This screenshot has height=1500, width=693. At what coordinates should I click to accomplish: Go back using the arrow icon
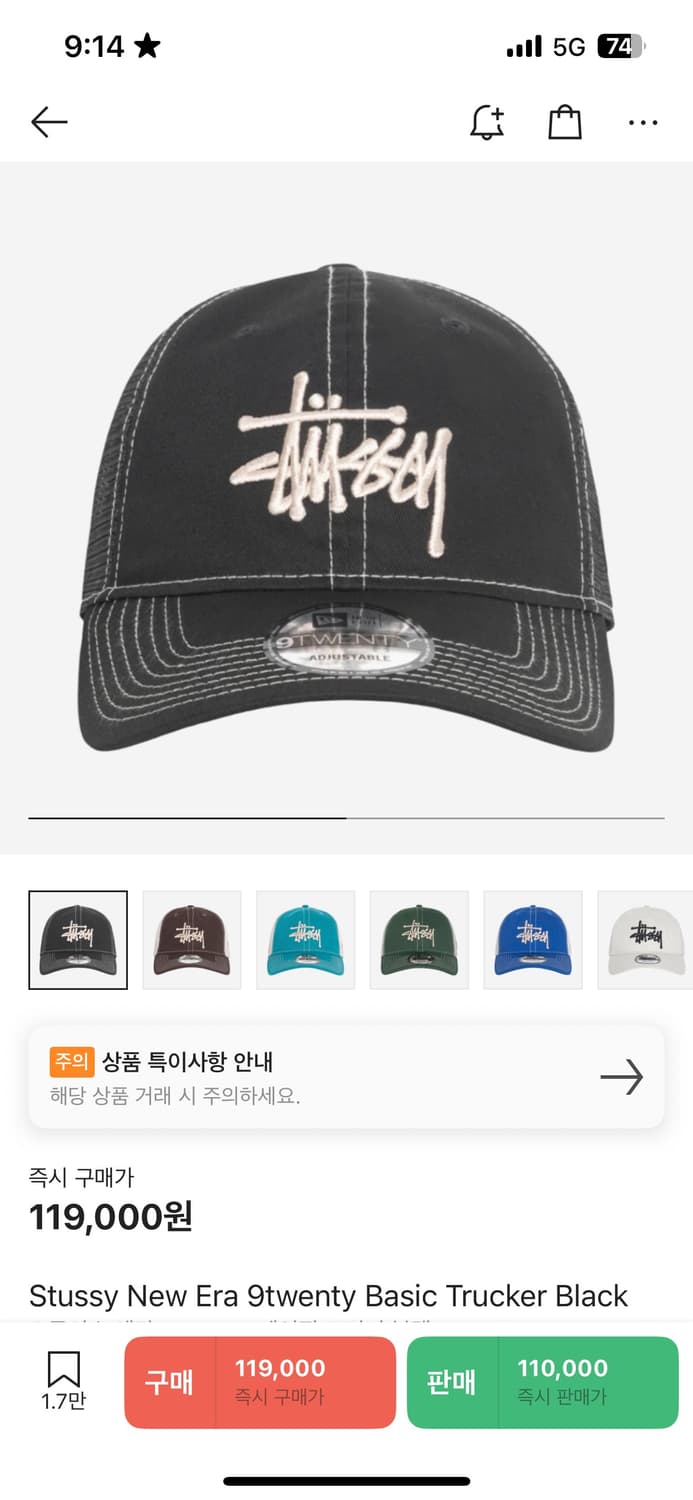(x=49, y=123)
